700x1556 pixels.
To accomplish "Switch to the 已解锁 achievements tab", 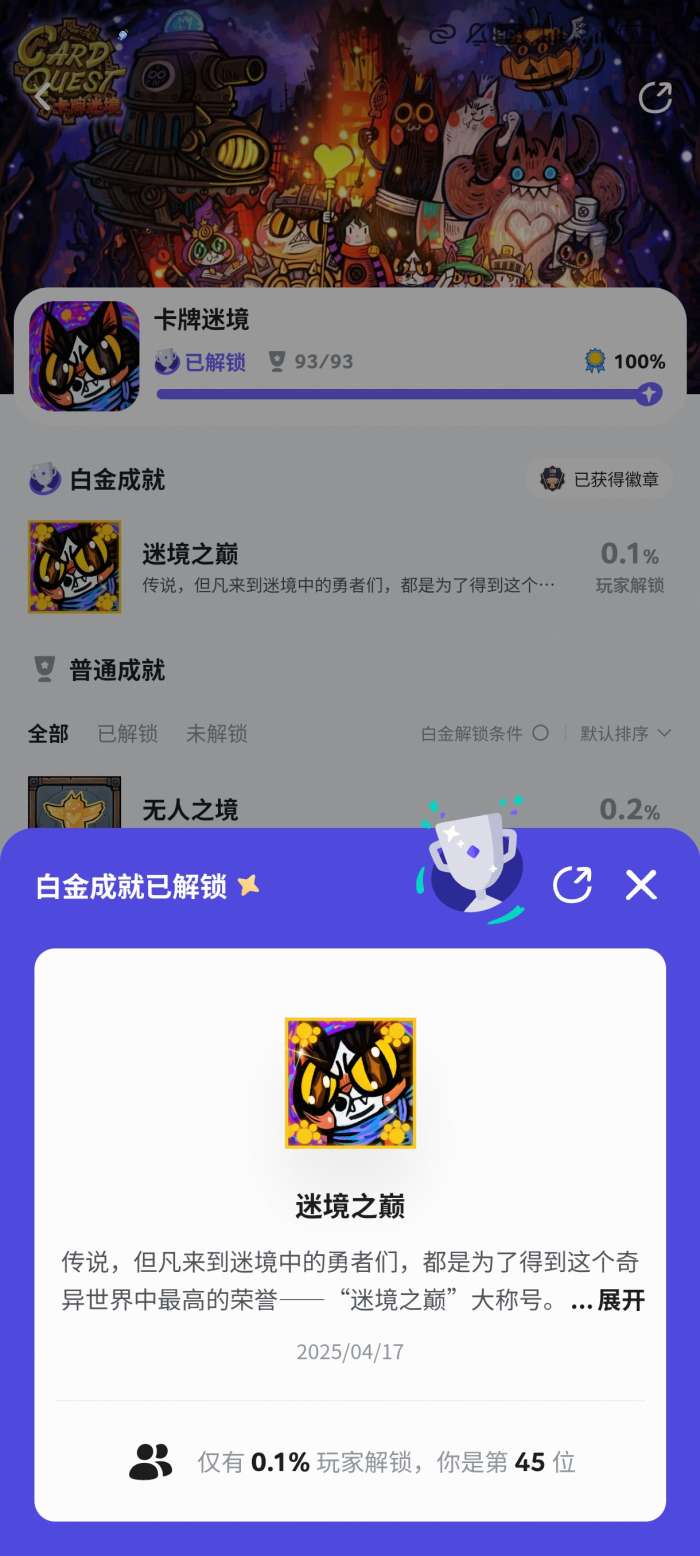I will pyautogui.click(x=127, y=734).
